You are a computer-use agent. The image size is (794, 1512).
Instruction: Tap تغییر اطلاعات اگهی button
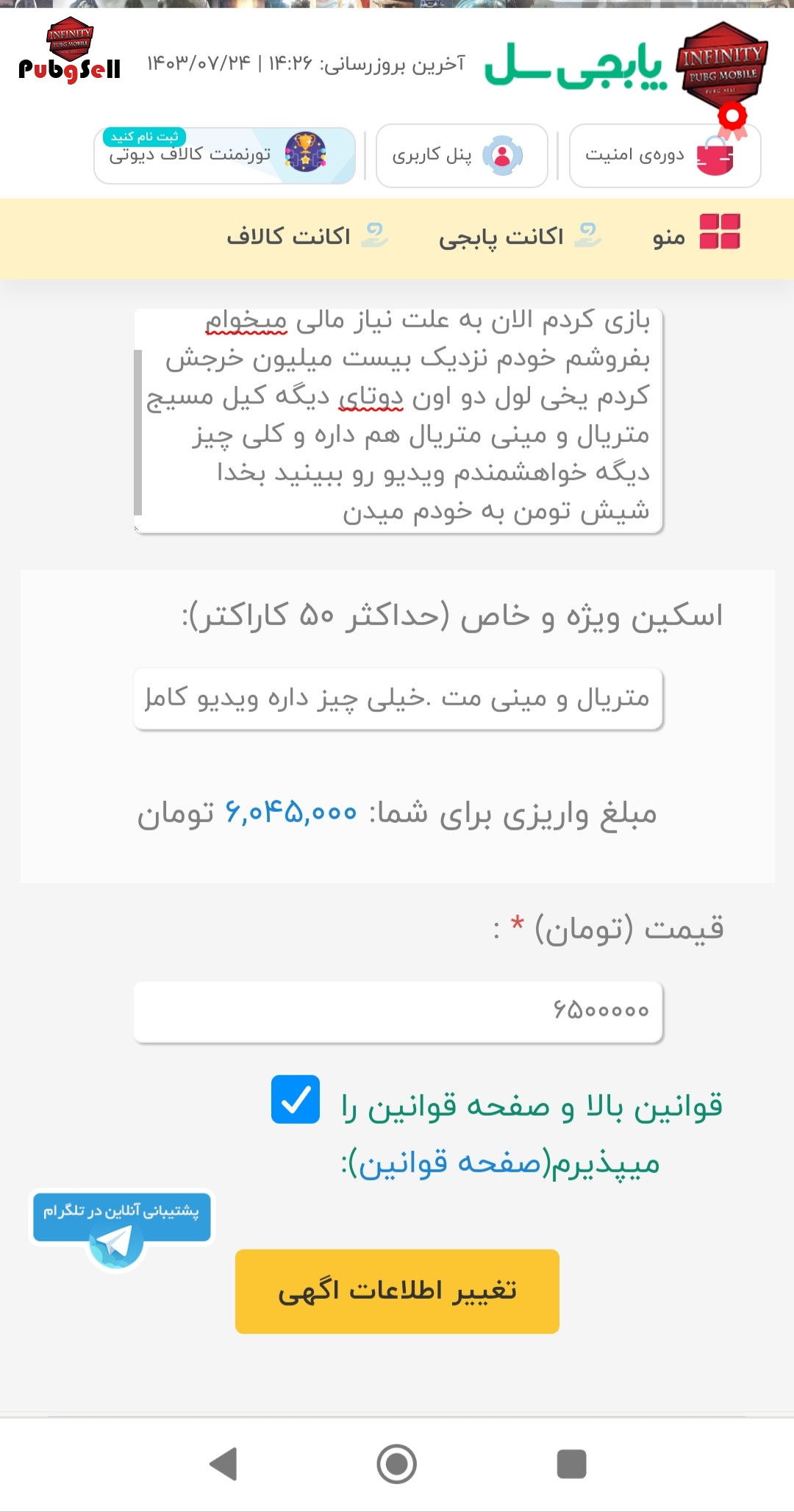click(397, 1291)
